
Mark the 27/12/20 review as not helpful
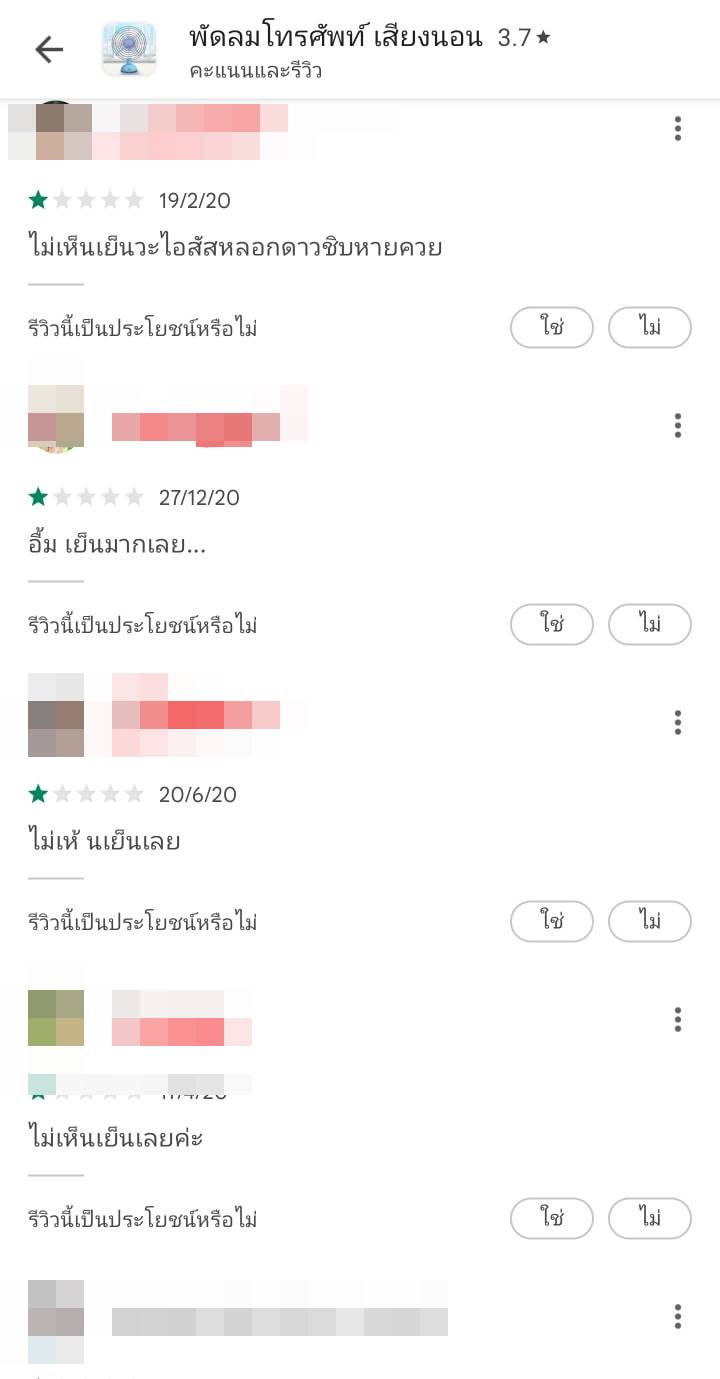coord(650,624)
